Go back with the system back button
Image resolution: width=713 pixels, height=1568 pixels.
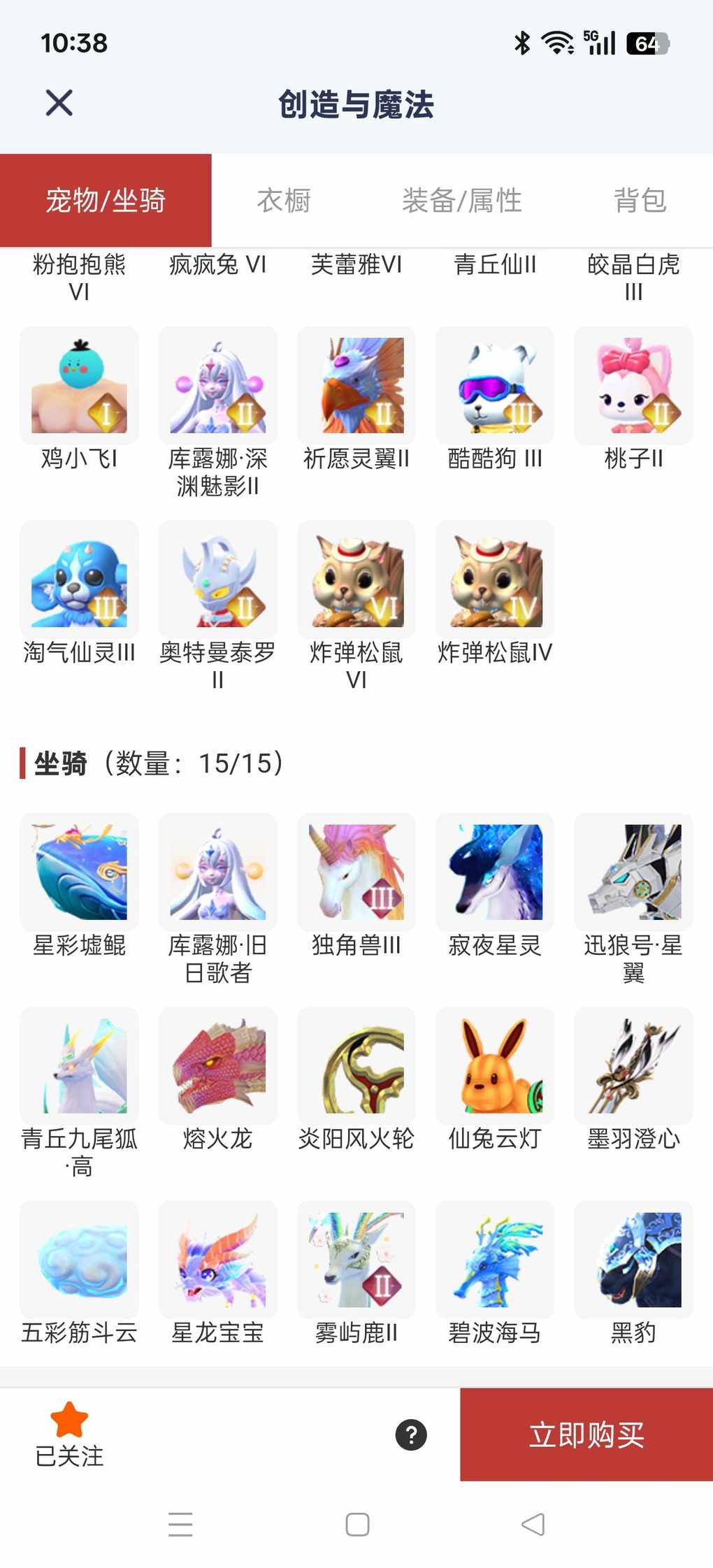533,1524
